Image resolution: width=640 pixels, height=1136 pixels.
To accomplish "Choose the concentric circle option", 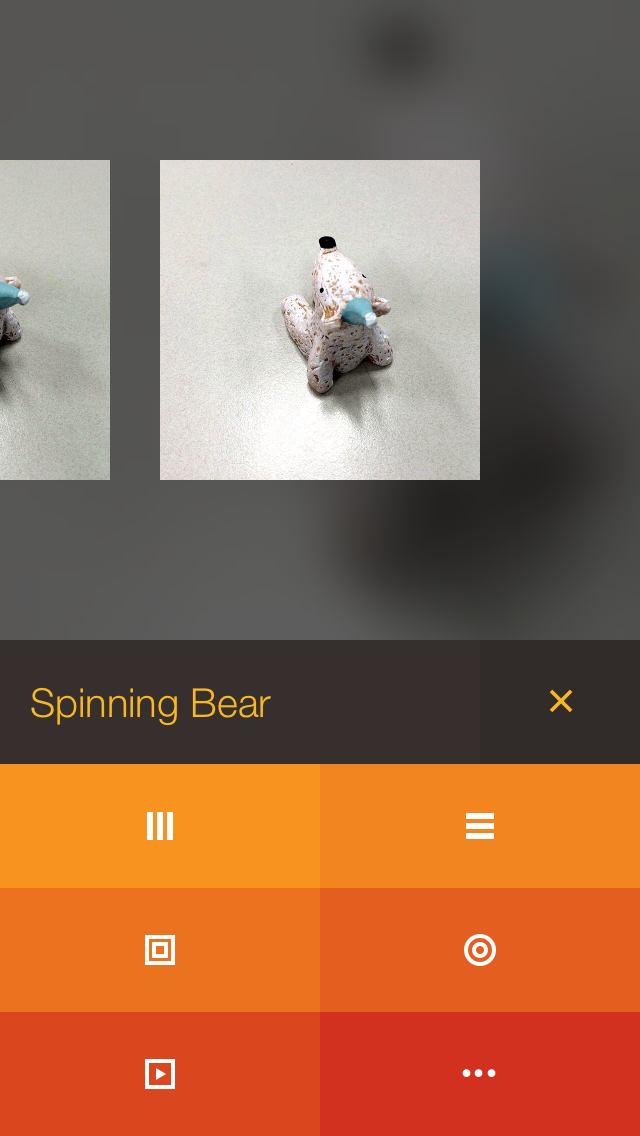I will pyautogui.click(x=480, y=950).
